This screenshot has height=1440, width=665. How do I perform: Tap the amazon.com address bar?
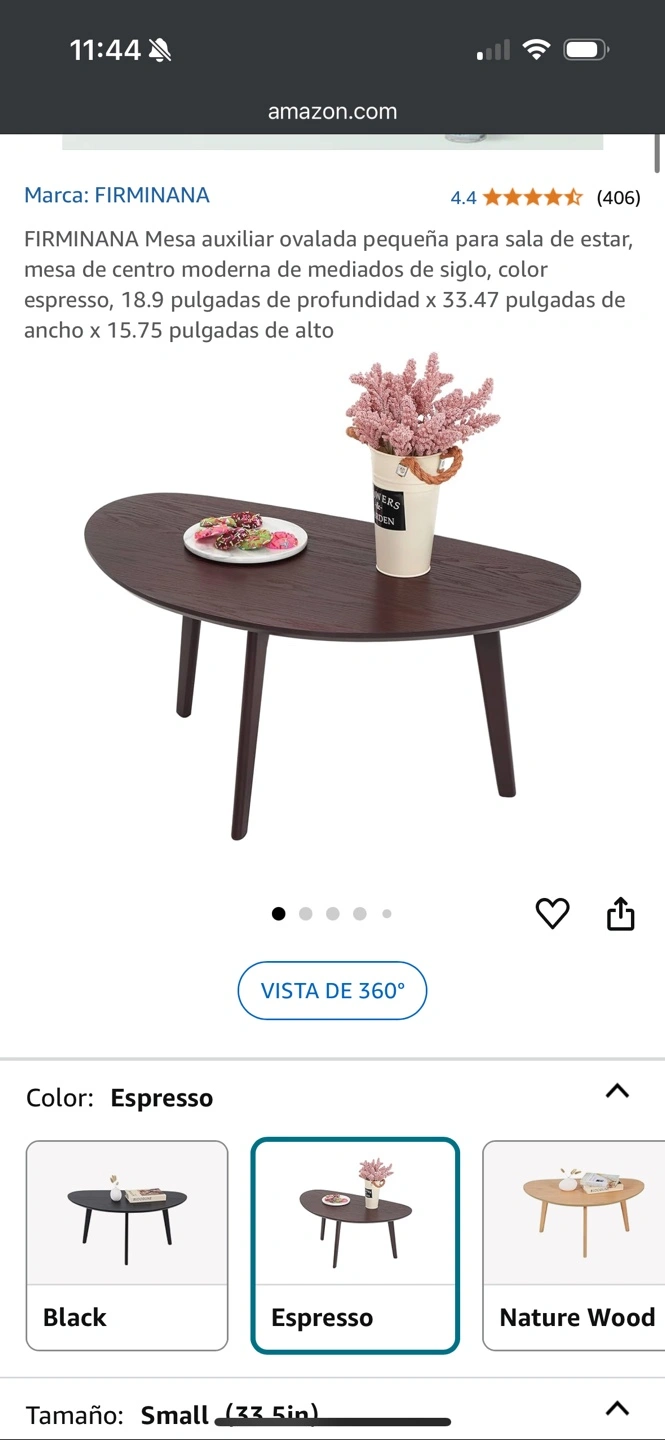pos(332,112)
